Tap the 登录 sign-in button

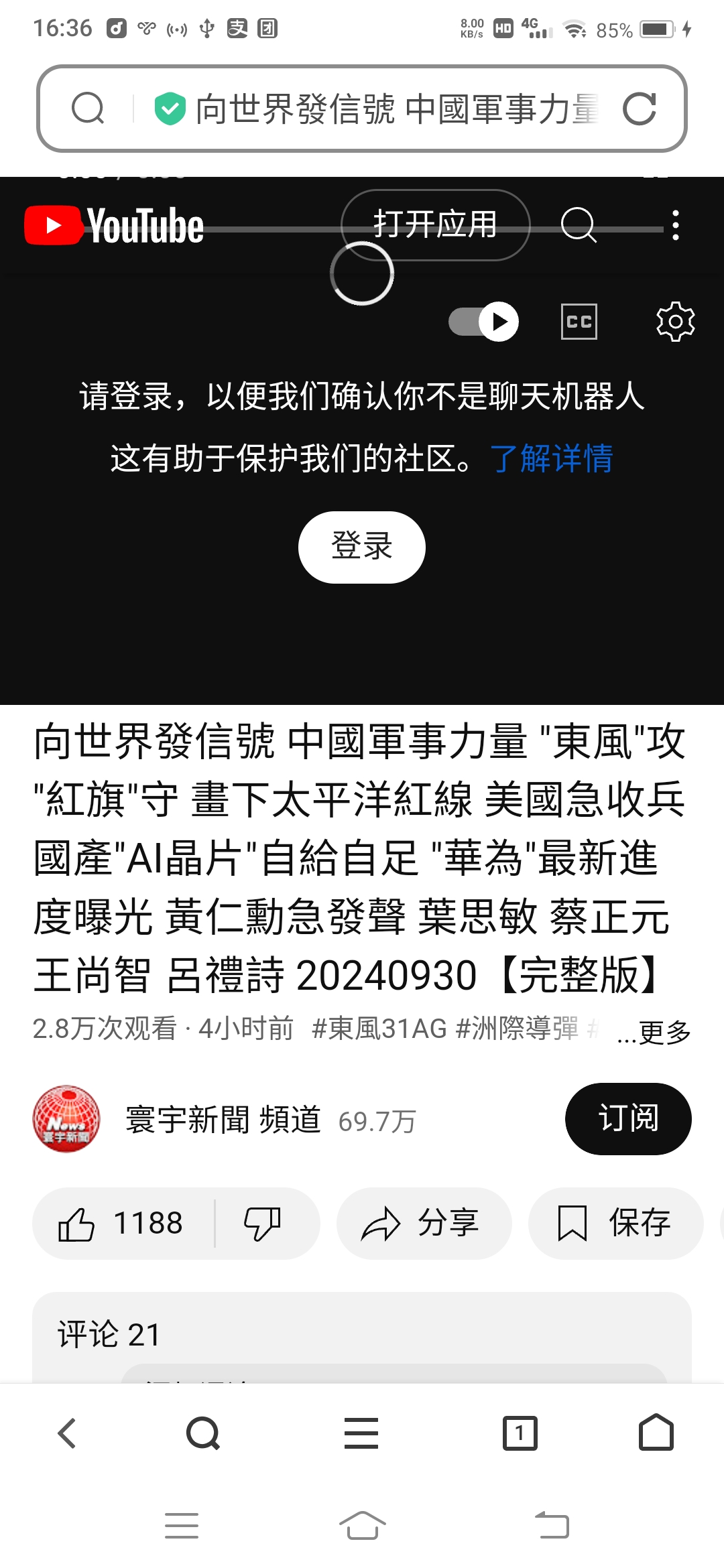point(361,547)
